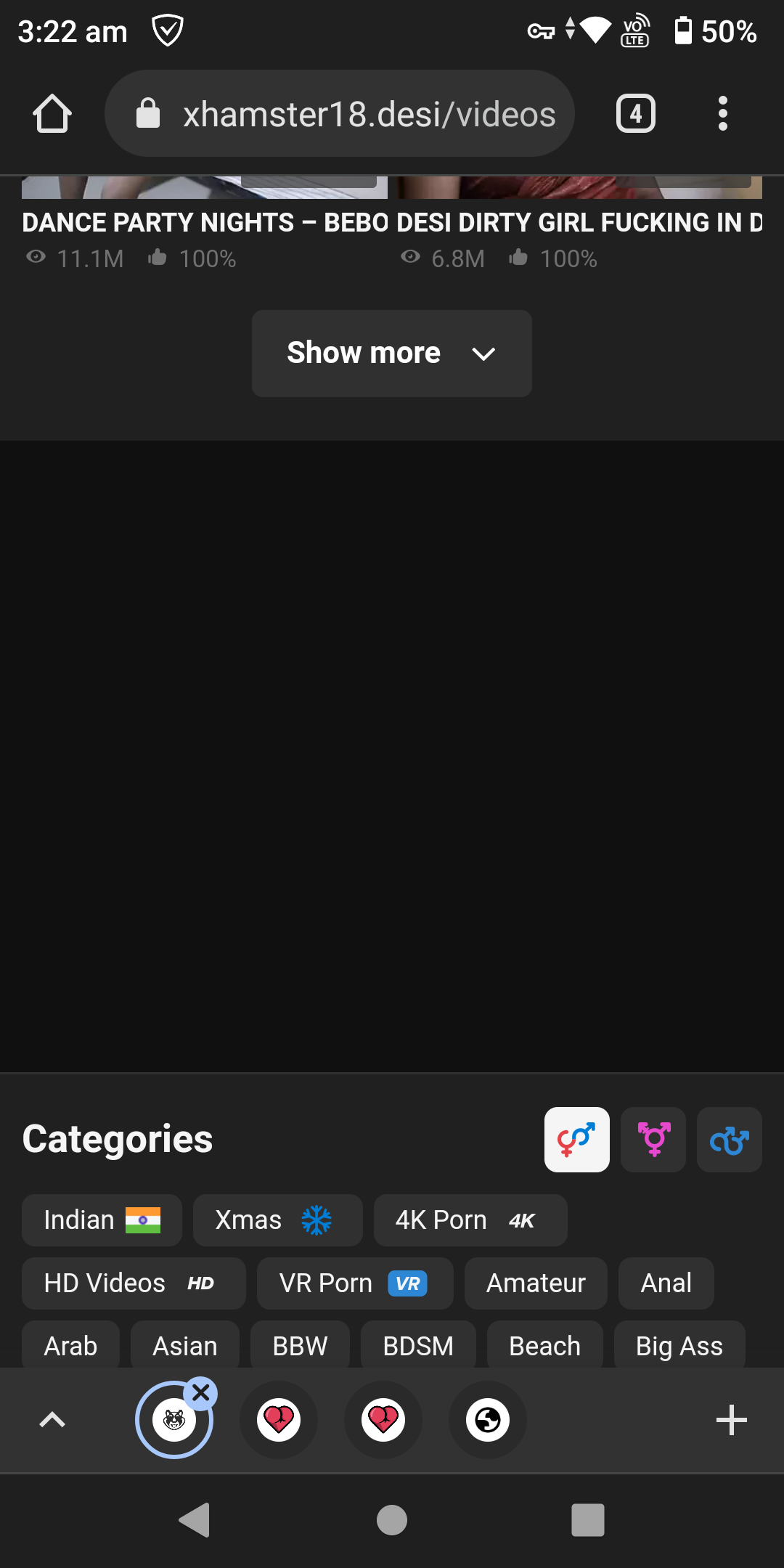The image size is (784, 1568).
Task: Close the active tab in the tab strip
Action: click(x=201, y=1393)
